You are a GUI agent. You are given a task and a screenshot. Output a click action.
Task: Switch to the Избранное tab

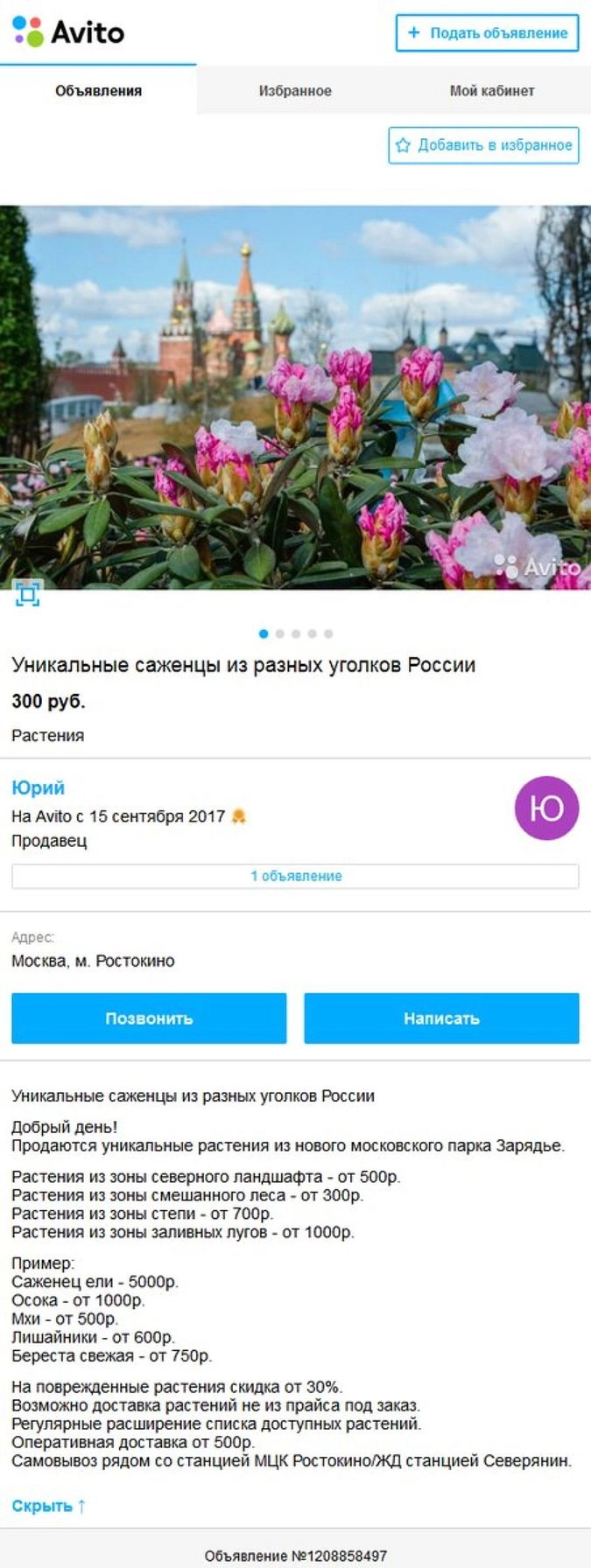[295, 91]
